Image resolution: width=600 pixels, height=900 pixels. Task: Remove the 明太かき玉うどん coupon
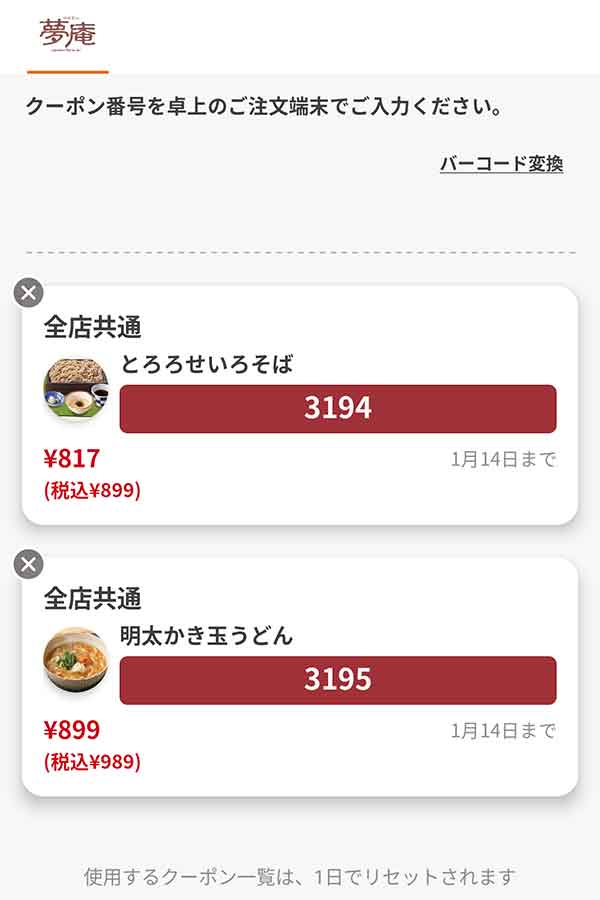point(29,565)
